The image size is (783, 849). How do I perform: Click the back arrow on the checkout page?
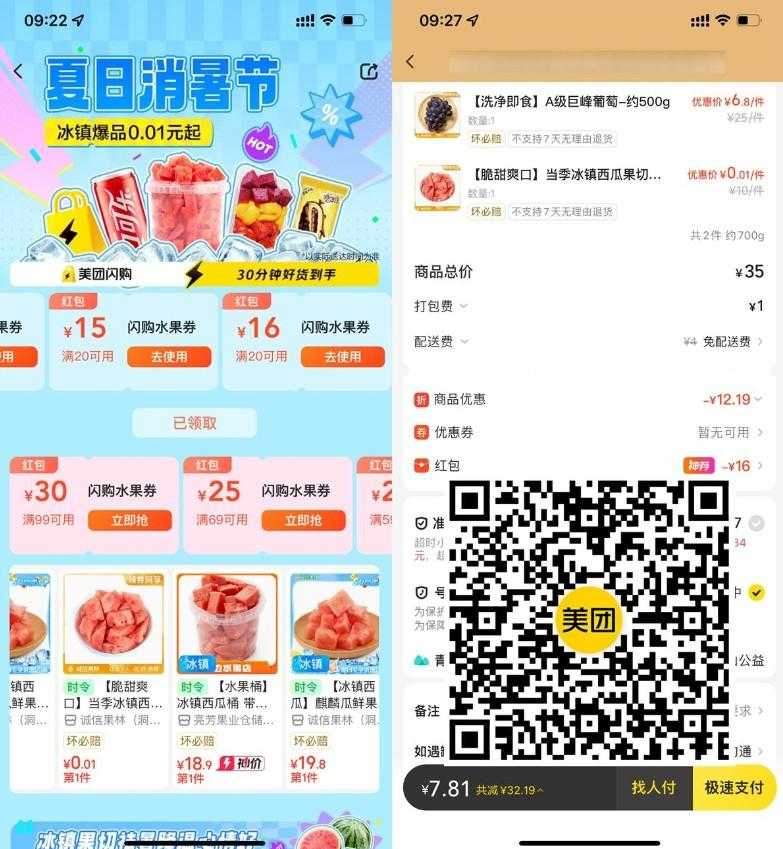click(410, 61)
